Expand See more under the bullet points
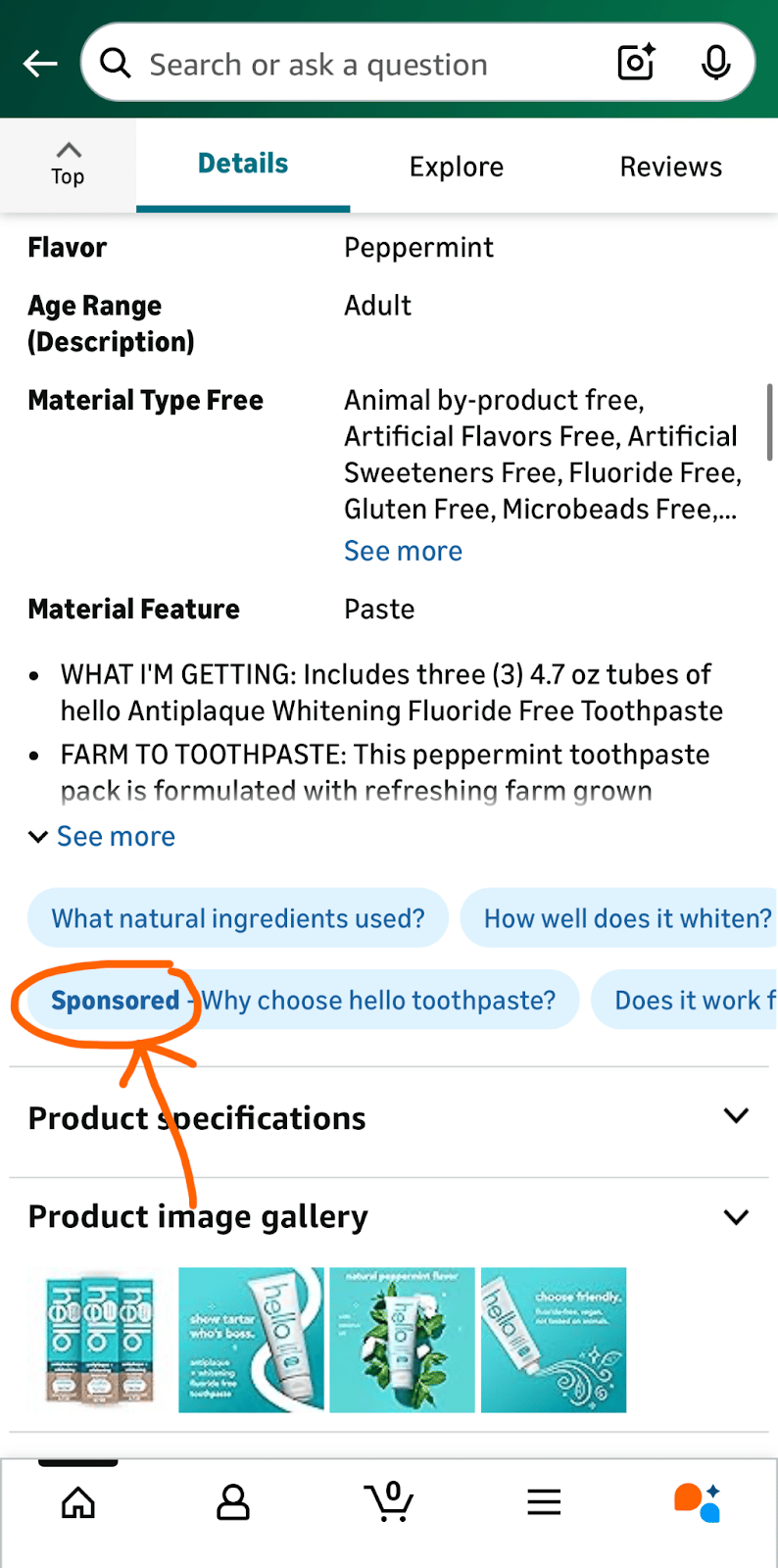 115,836
